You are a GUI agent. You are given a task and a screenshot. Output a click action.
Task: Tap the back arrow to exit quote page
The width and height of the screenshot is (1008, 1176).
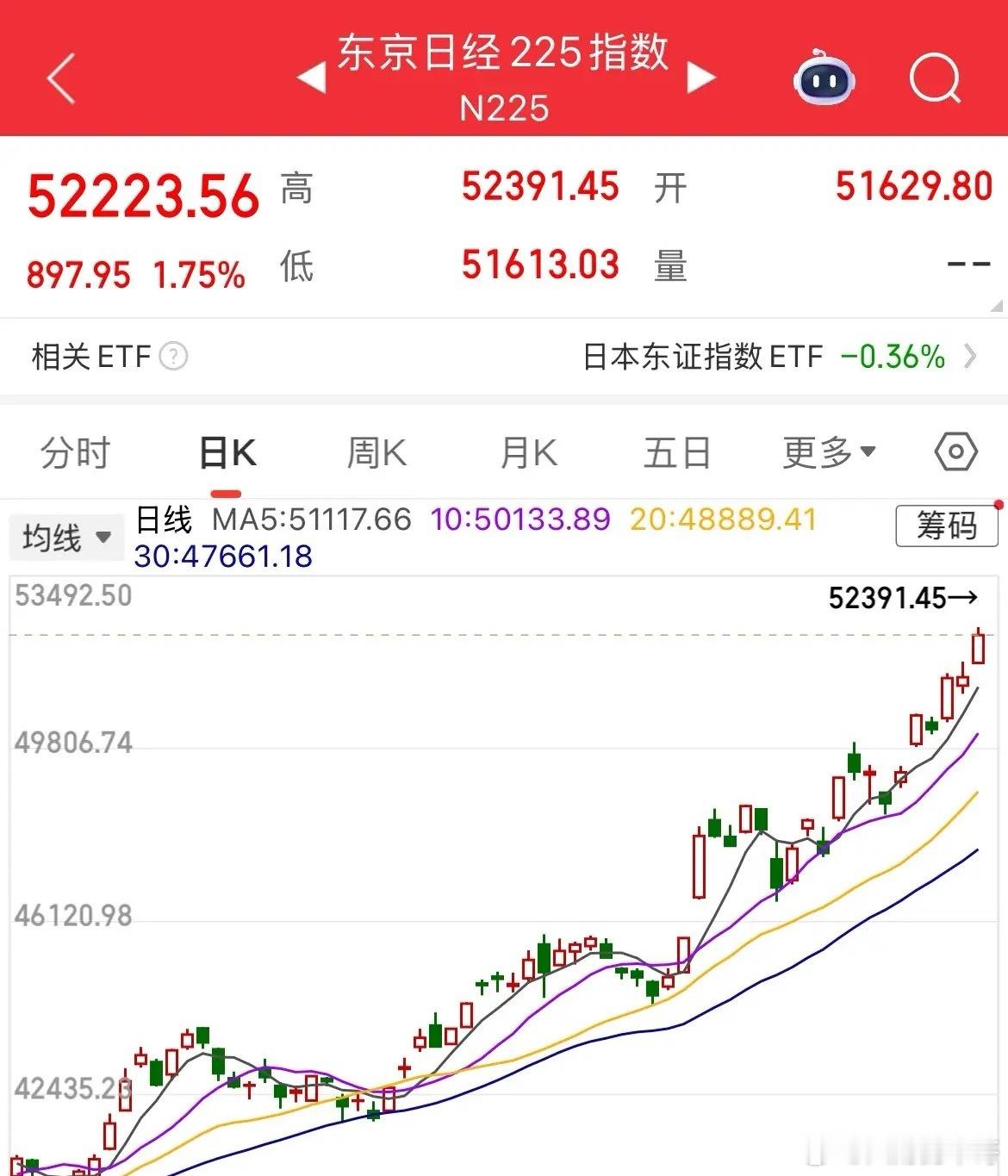click(59, 78)
